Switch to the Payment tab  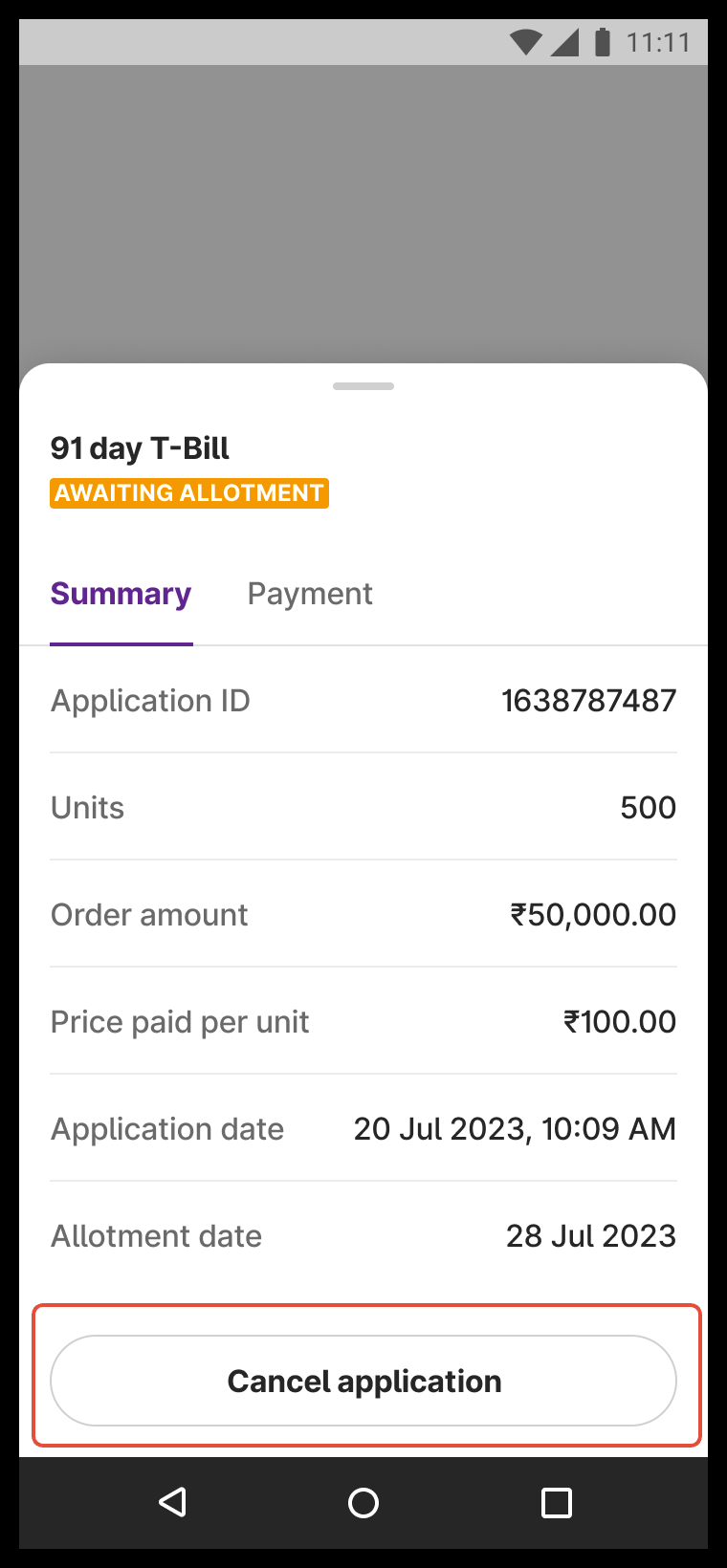pyautogui.click(x=310, y=595)
